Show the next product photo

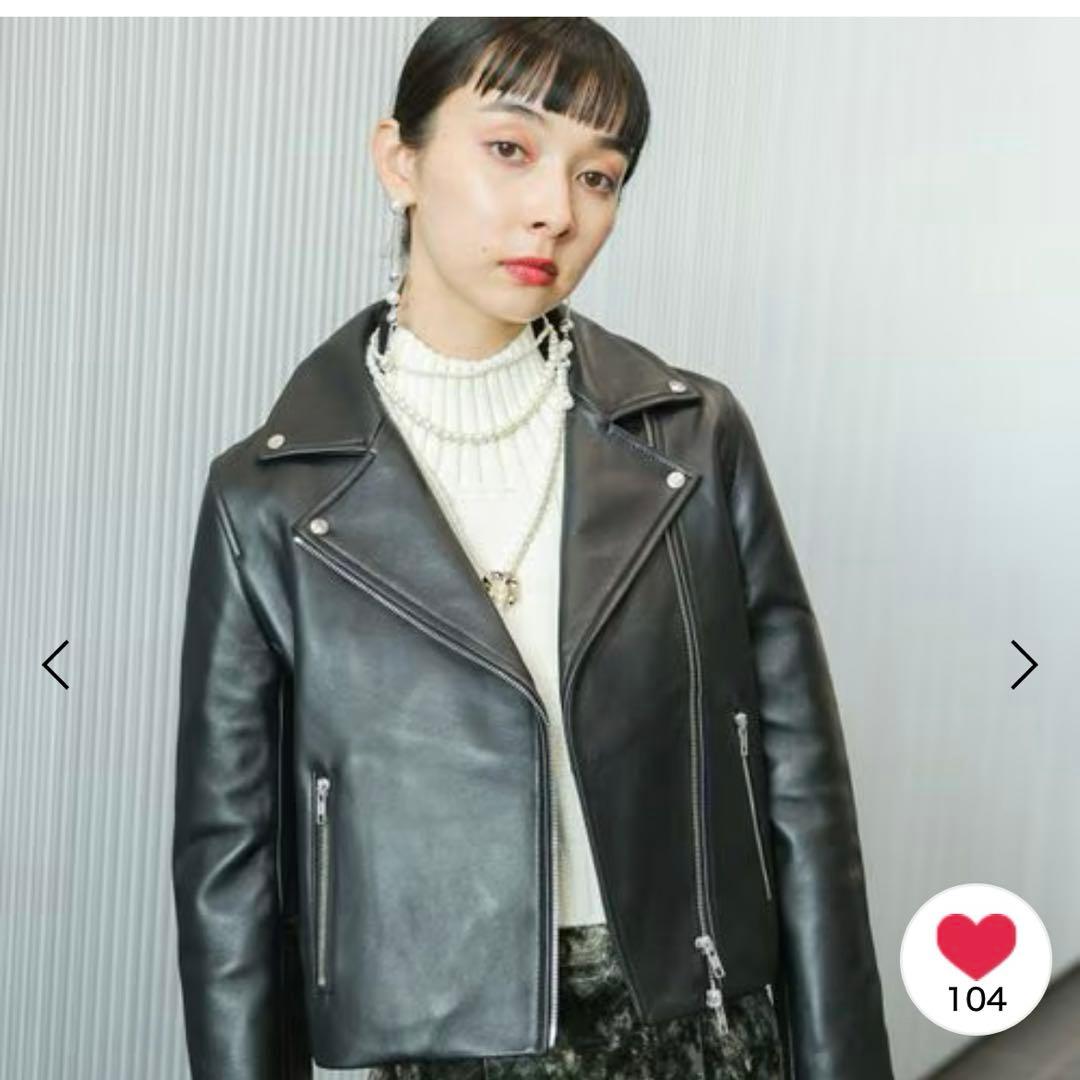(x=1023, y=665)
